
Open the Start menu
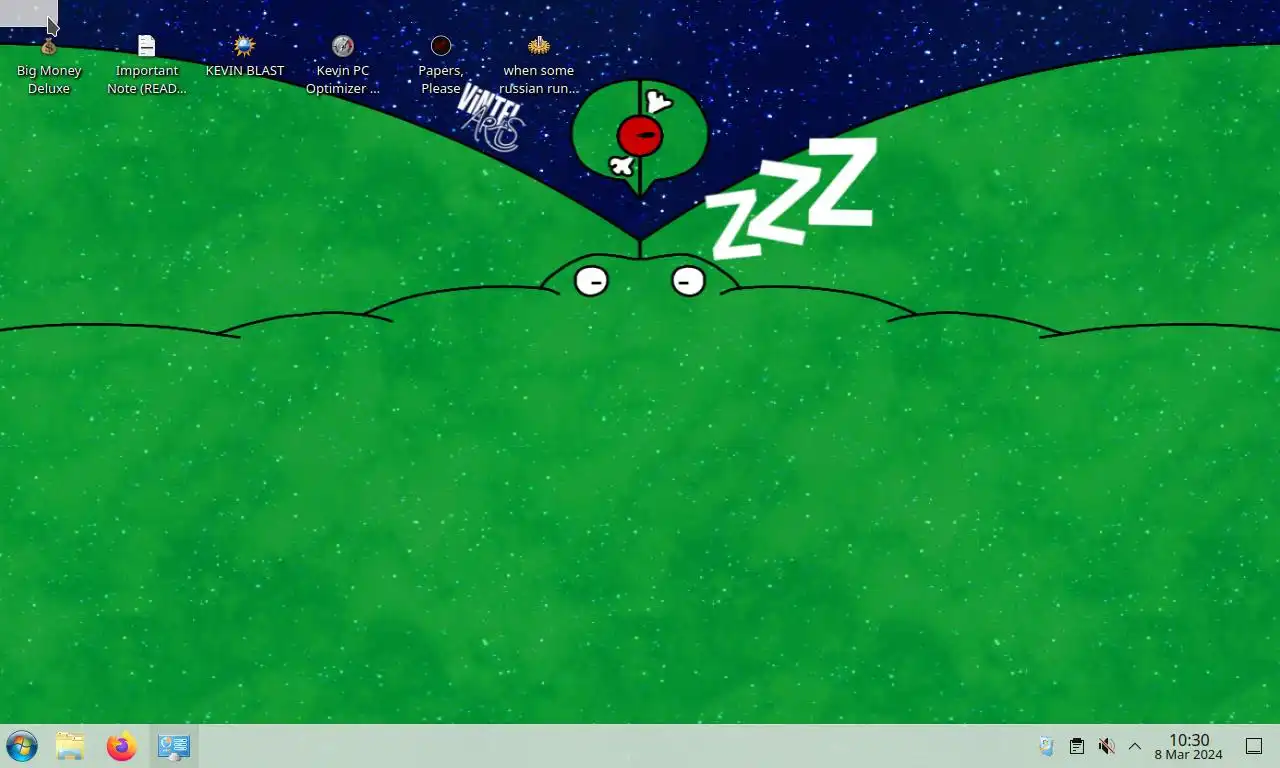pos(22,746)
